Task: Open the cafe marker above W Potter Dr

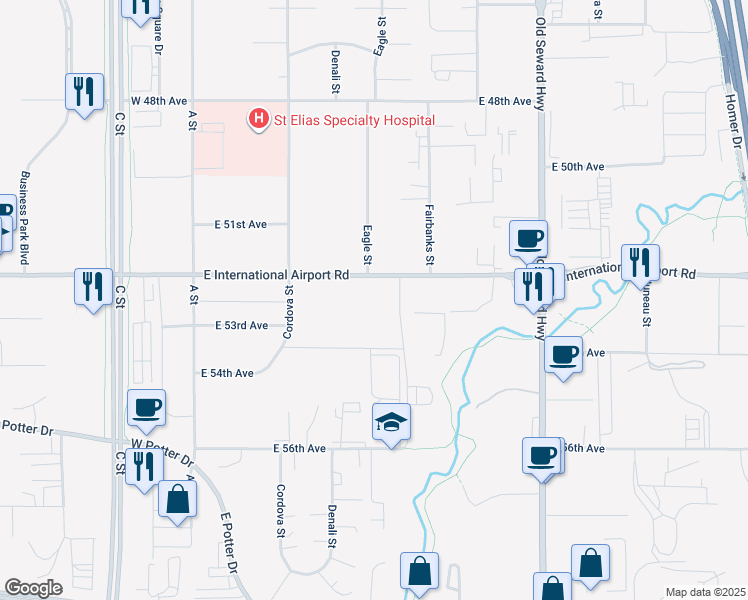Action: (146, 410)
